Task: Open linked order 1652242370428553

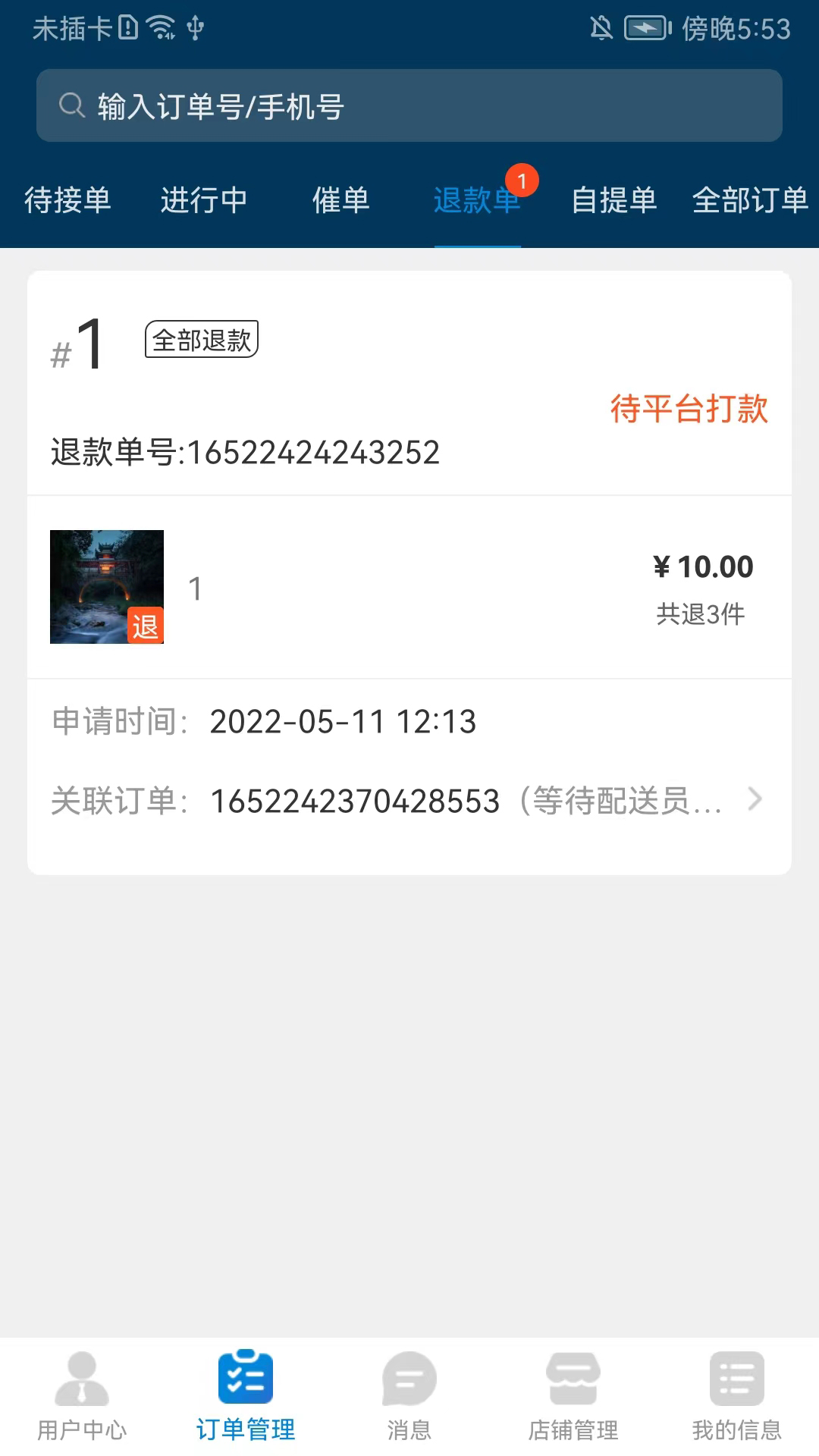Action: coord(408,801)
